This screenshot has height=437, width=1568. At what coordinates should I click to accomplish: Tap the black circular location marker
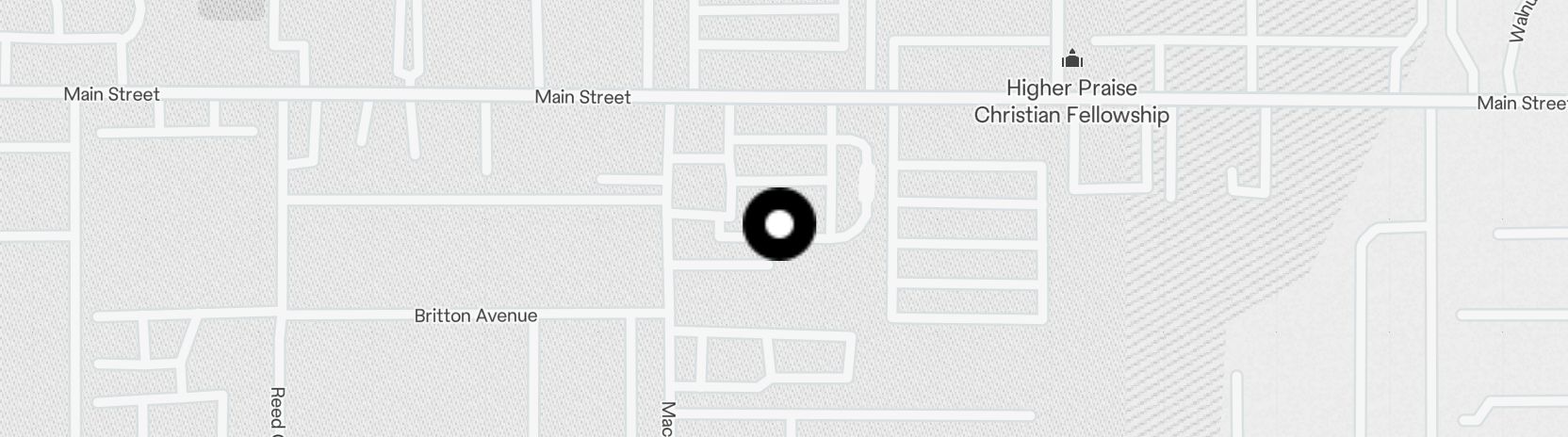(x=779, y=224)
